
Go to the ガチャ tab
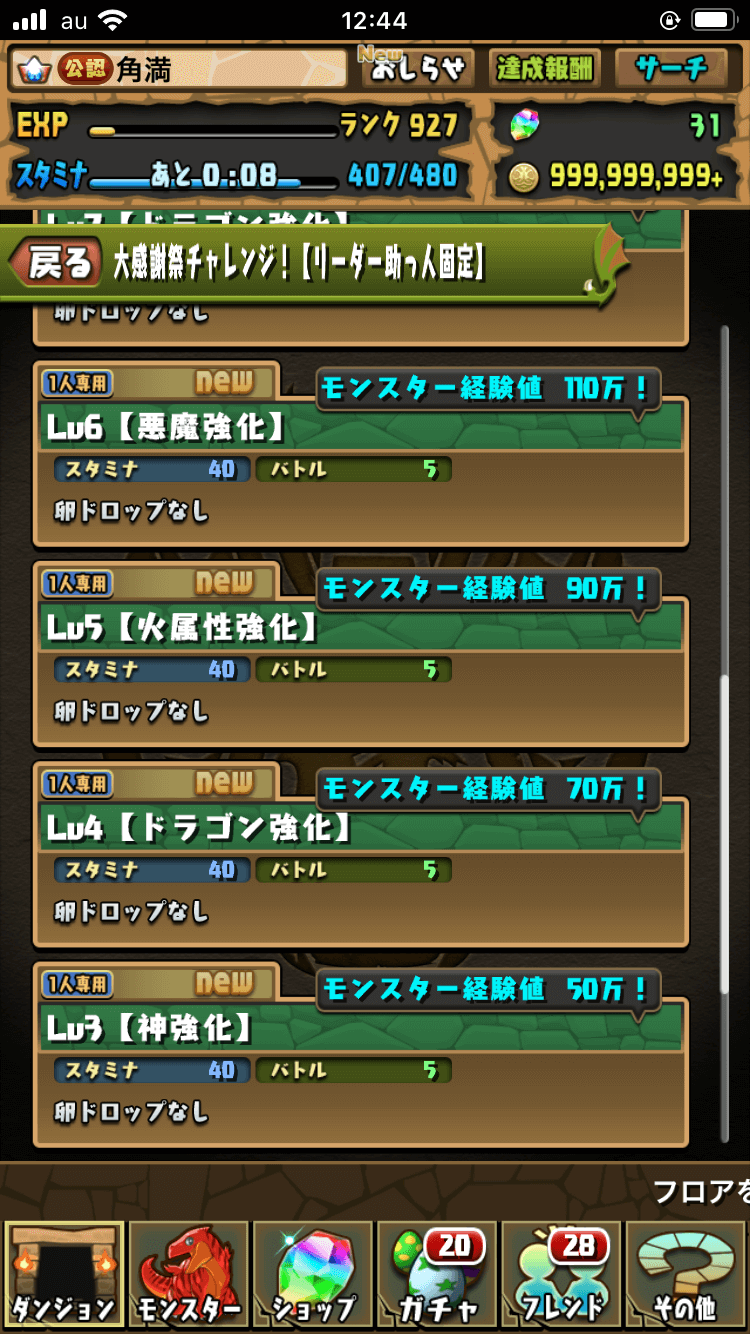[x=438, y=1274]
